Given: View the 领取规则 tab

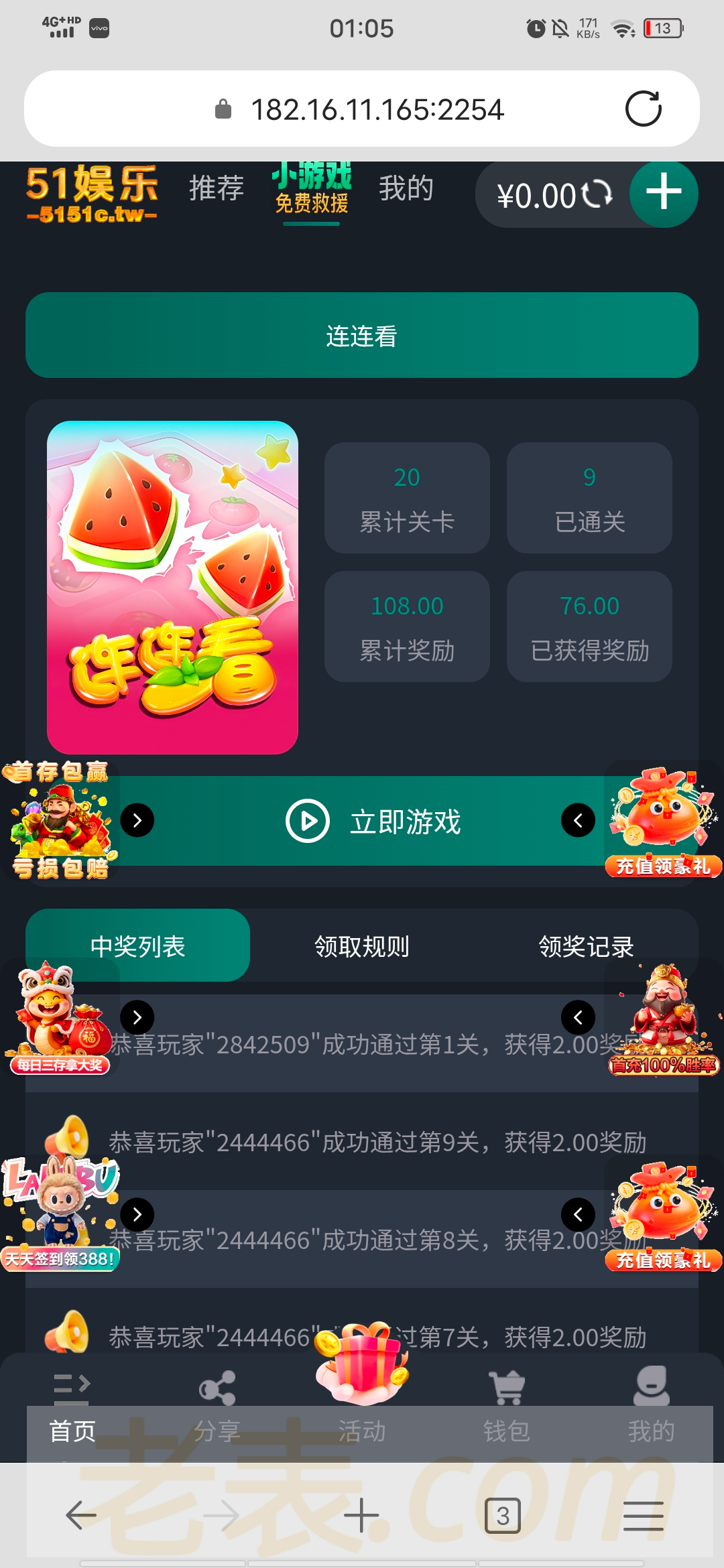Looking at the screenshot, I should [361, 945].
